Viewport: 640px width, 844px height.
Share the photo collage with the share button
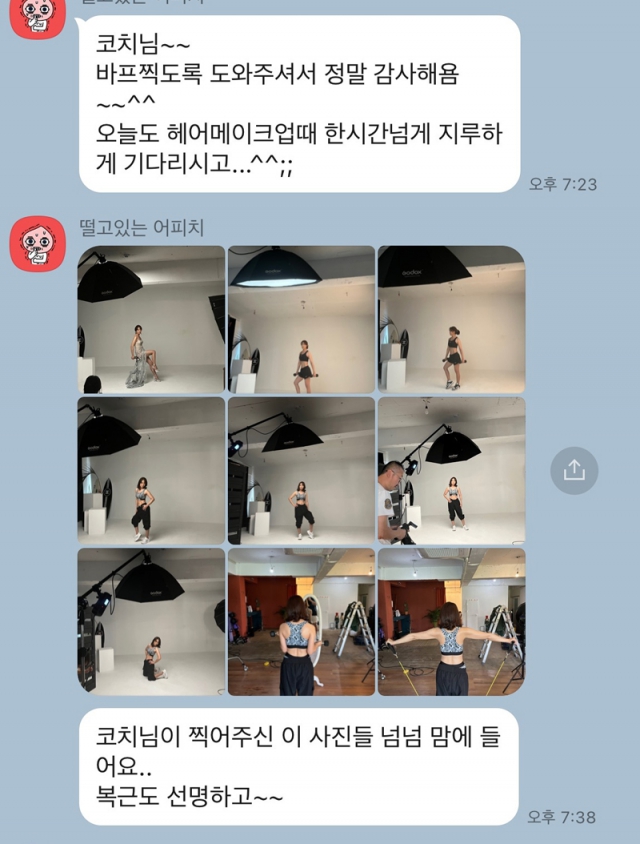574,470
